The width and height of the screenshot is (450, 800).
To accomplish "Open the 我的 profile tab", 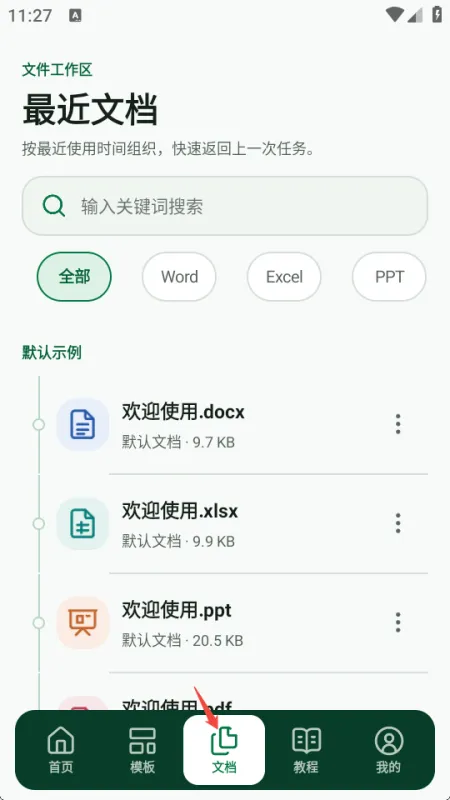I will coord(388,750).
